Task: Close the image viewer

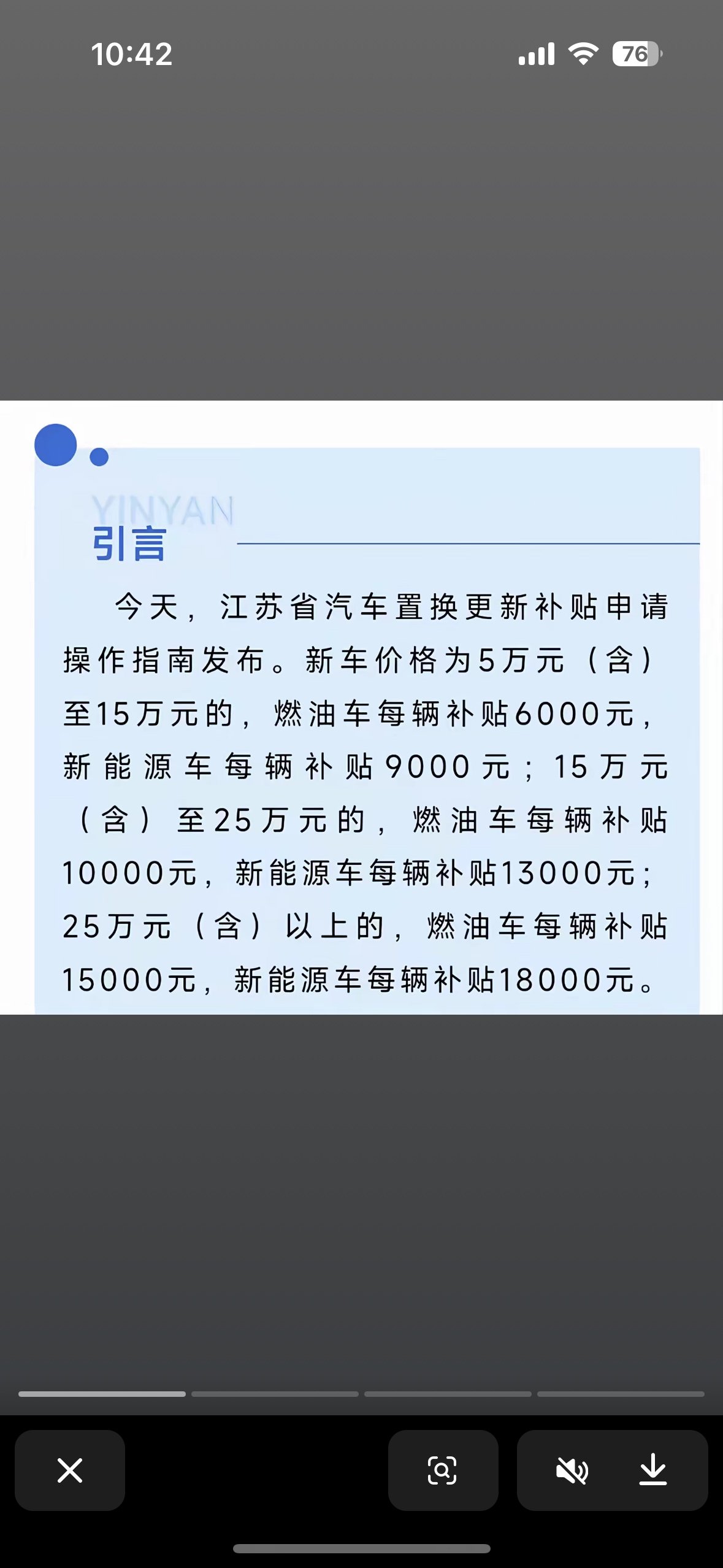Action: 70,1470
